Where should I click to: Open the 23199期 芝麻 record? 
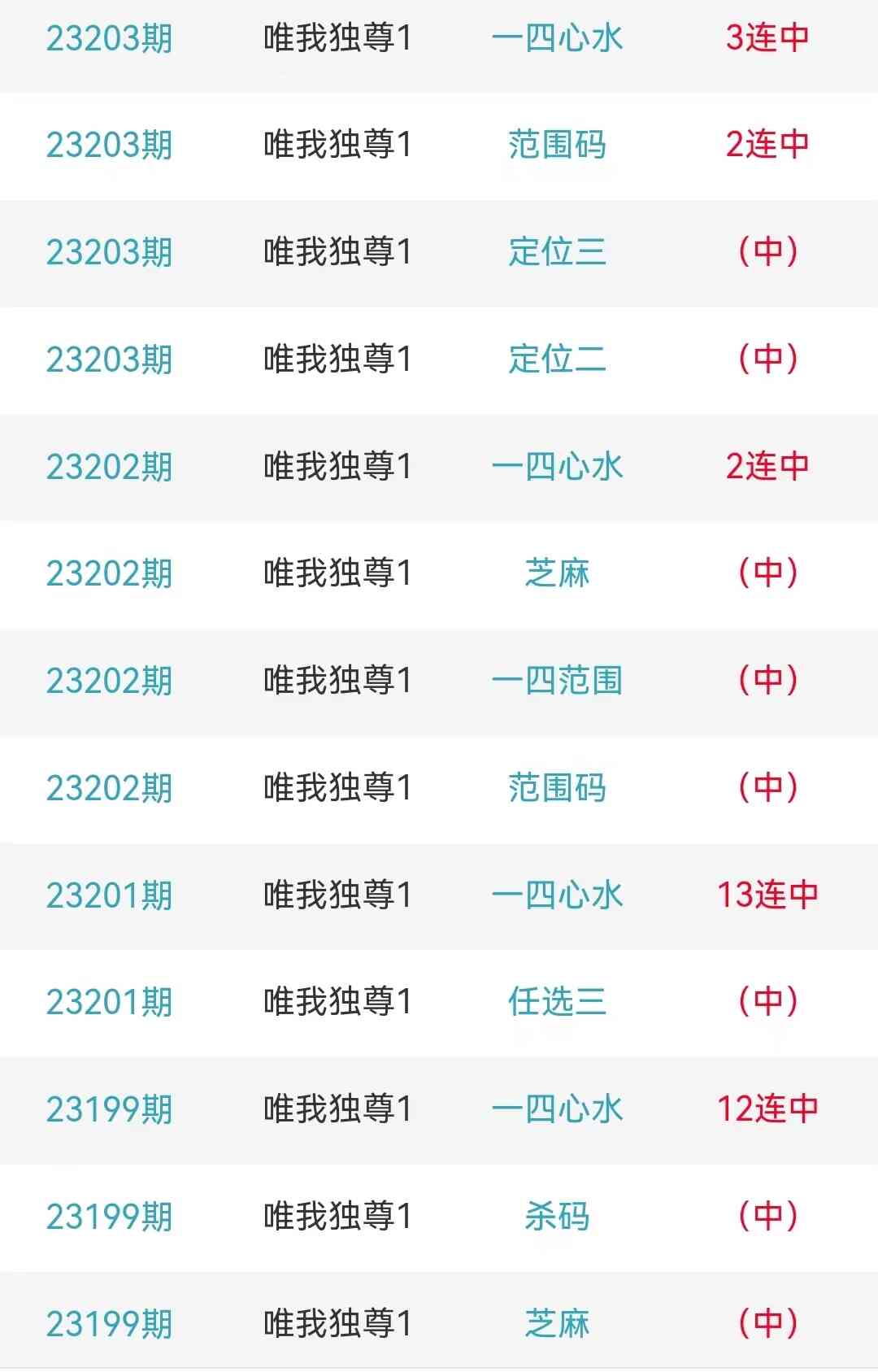point(557,1324)
